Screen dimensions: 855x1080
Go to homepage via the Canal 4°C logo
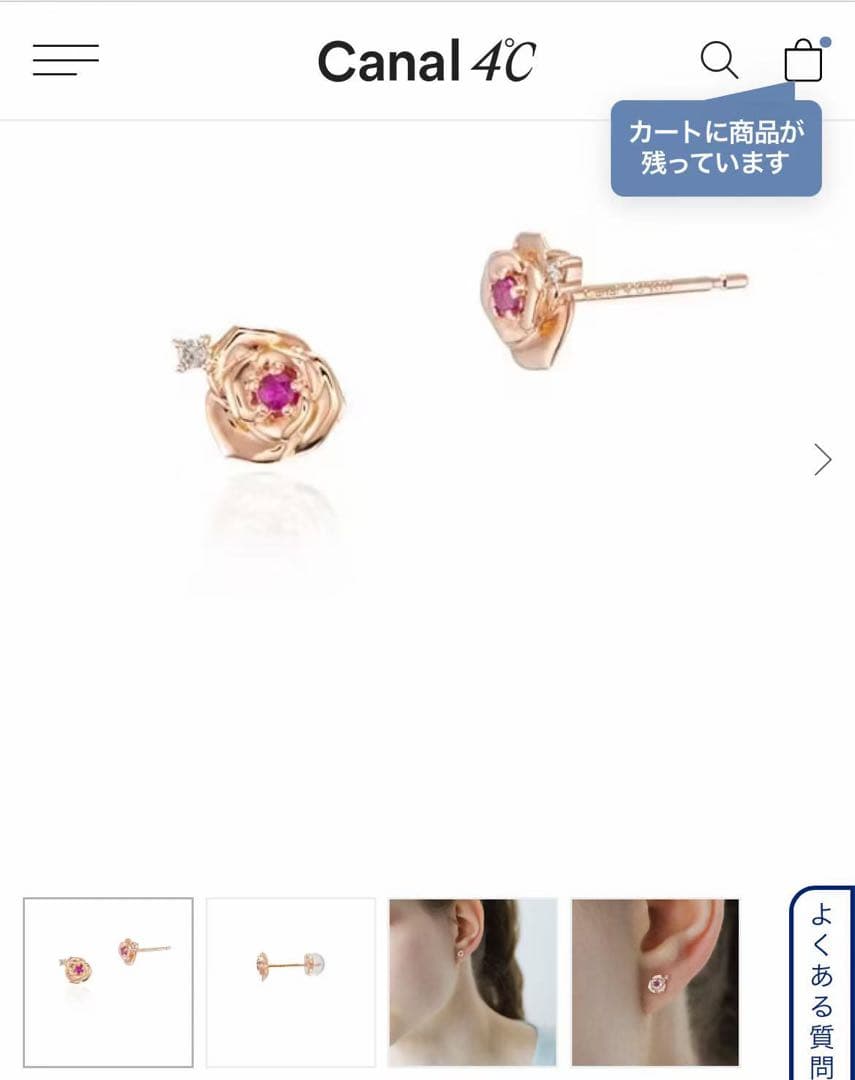point(428,60)
